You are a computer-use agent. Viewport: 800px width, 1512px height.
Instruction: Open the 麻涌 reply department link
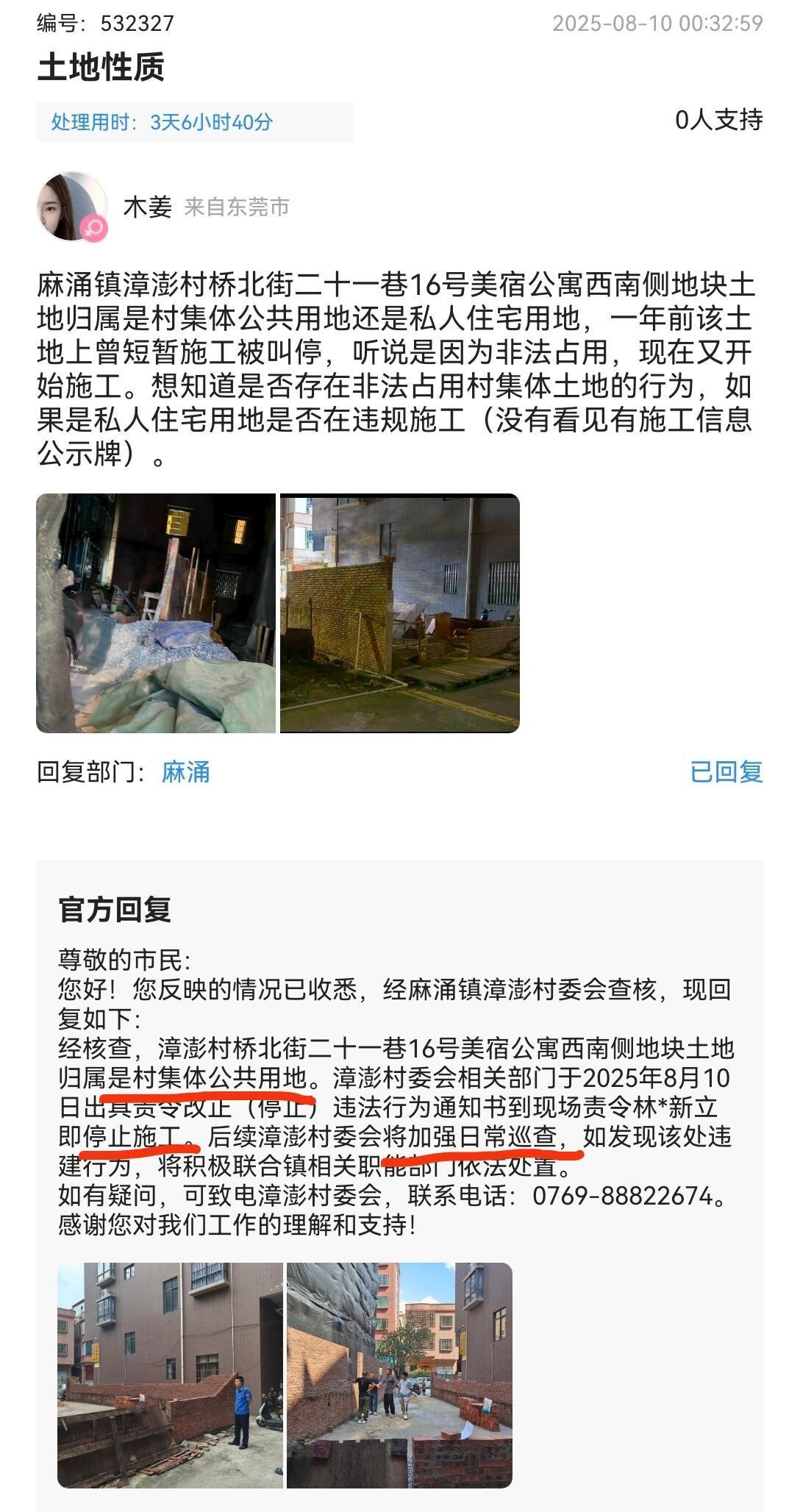click(185, 772)
